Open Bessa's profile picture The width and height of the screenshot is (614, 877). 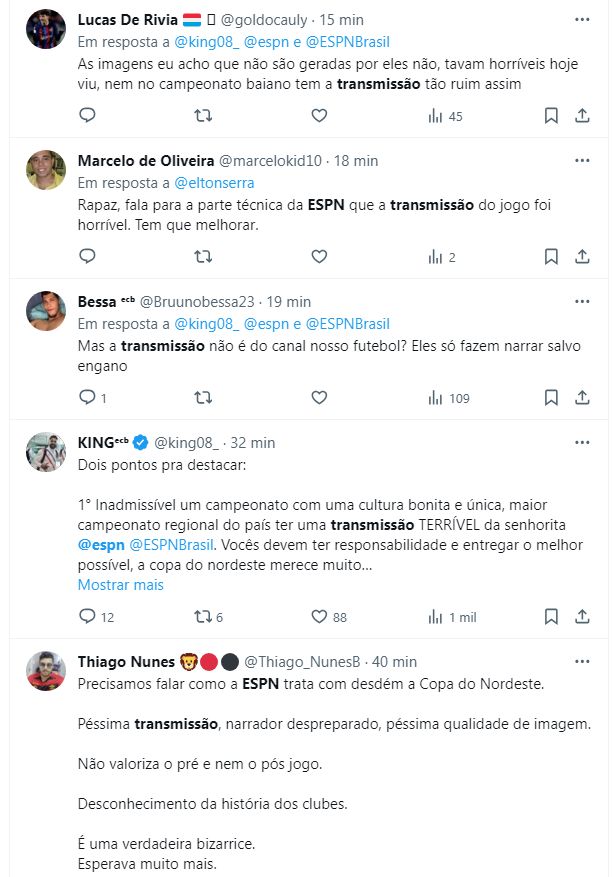[x=46, y=311]
